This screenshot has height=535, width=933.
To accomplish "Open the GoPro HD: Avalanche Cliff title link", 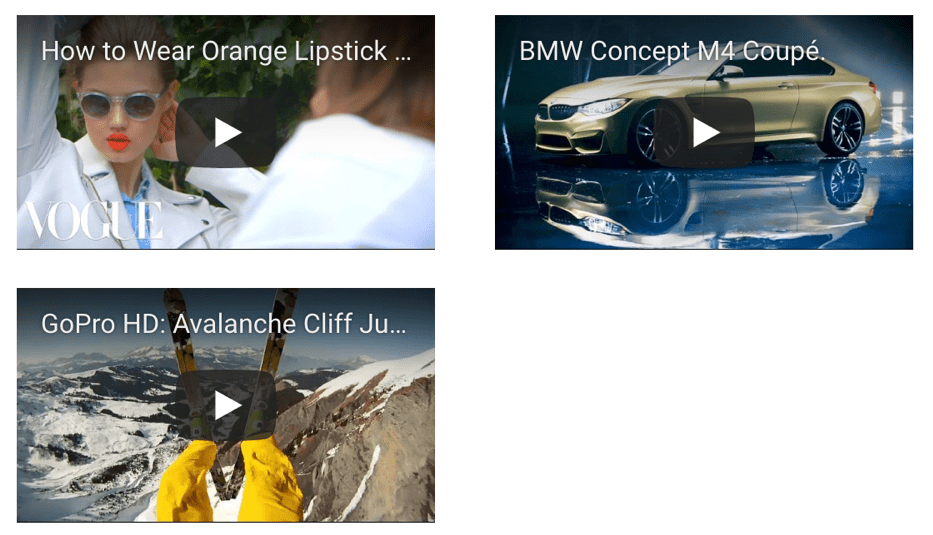I will (224, 324).
